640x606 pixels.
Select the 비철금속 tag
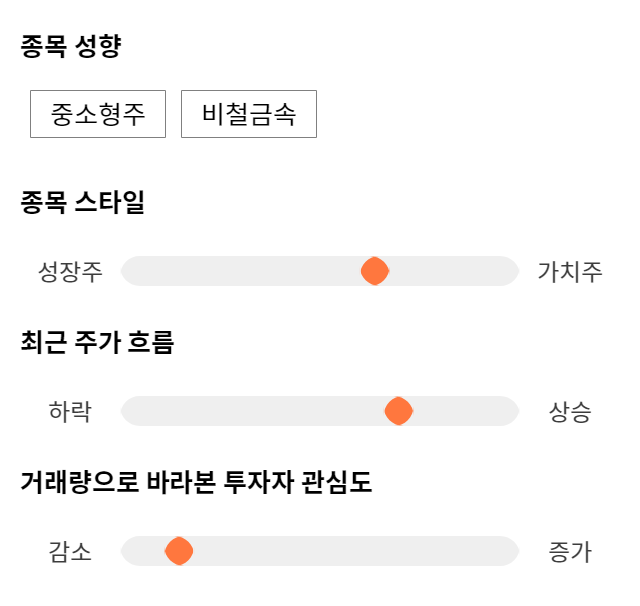249,114
